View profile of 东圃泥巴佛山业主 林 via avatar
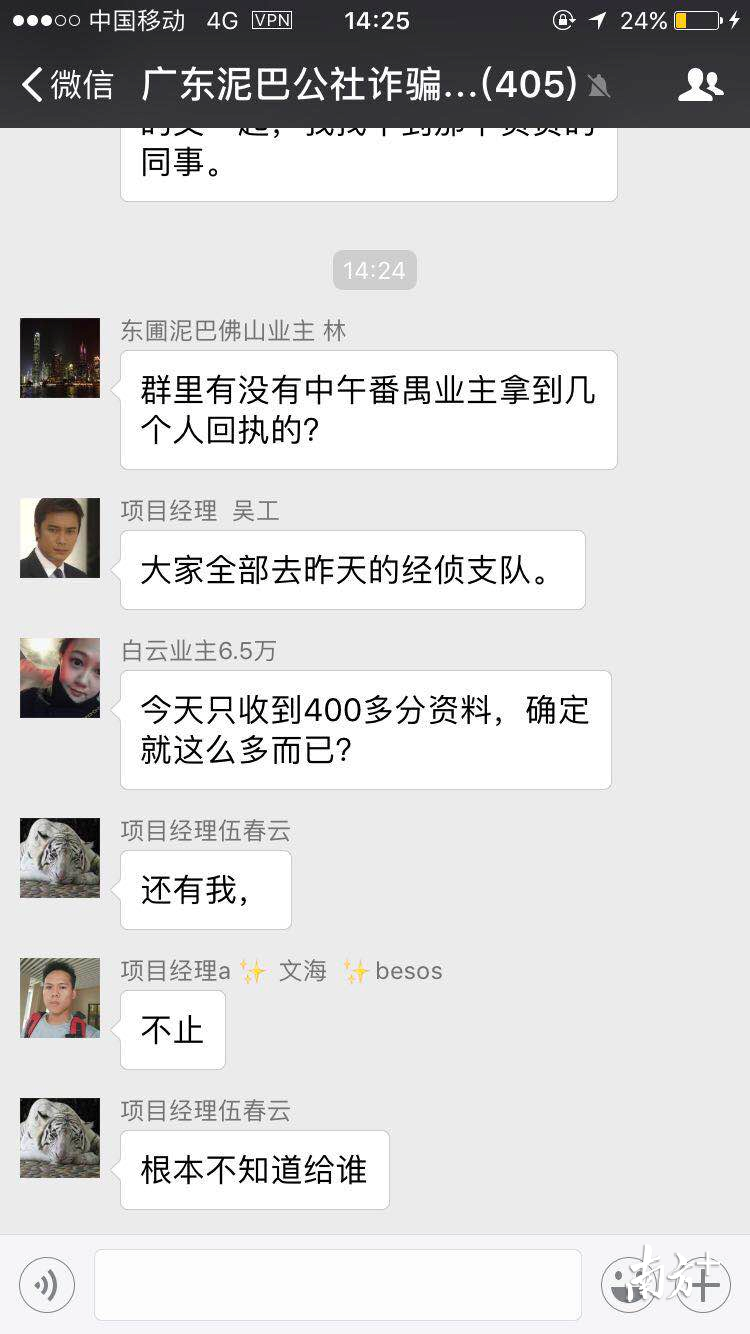Screen dimensions: 750x1334 (60, 358)
